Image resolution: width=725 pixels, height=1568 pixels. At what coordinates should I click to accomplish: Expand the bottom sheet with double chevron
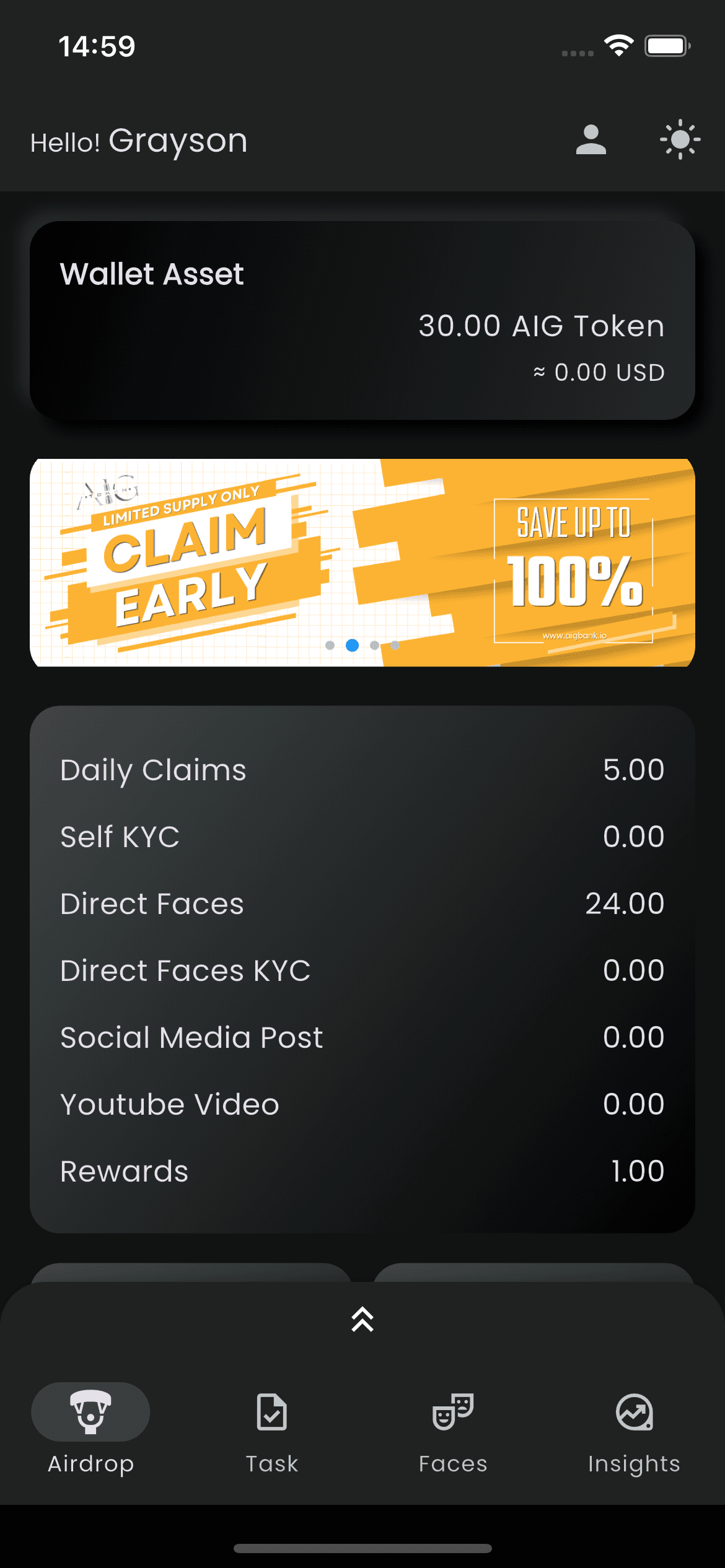(362, 1319)
